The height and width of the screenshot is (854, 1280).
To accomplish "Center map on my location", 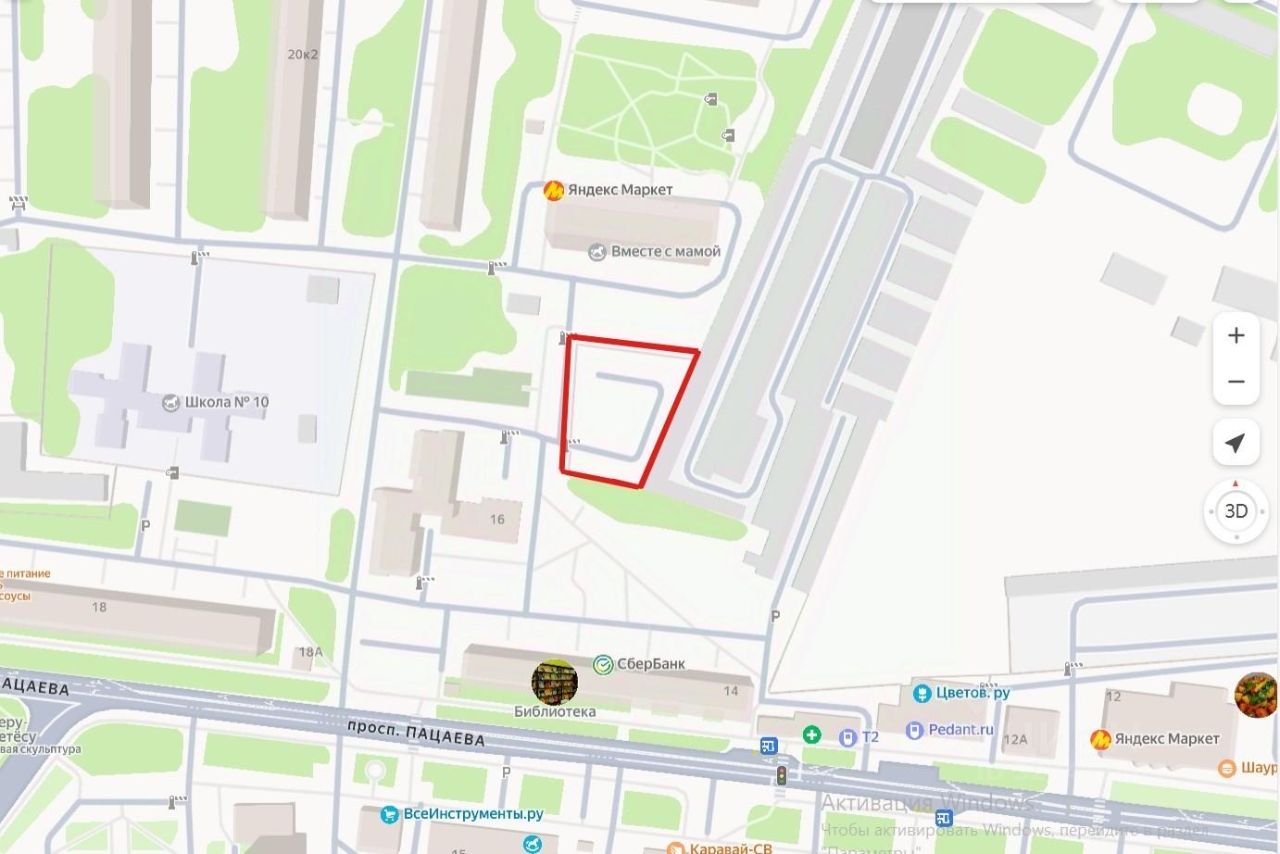I will point(1236,443).
